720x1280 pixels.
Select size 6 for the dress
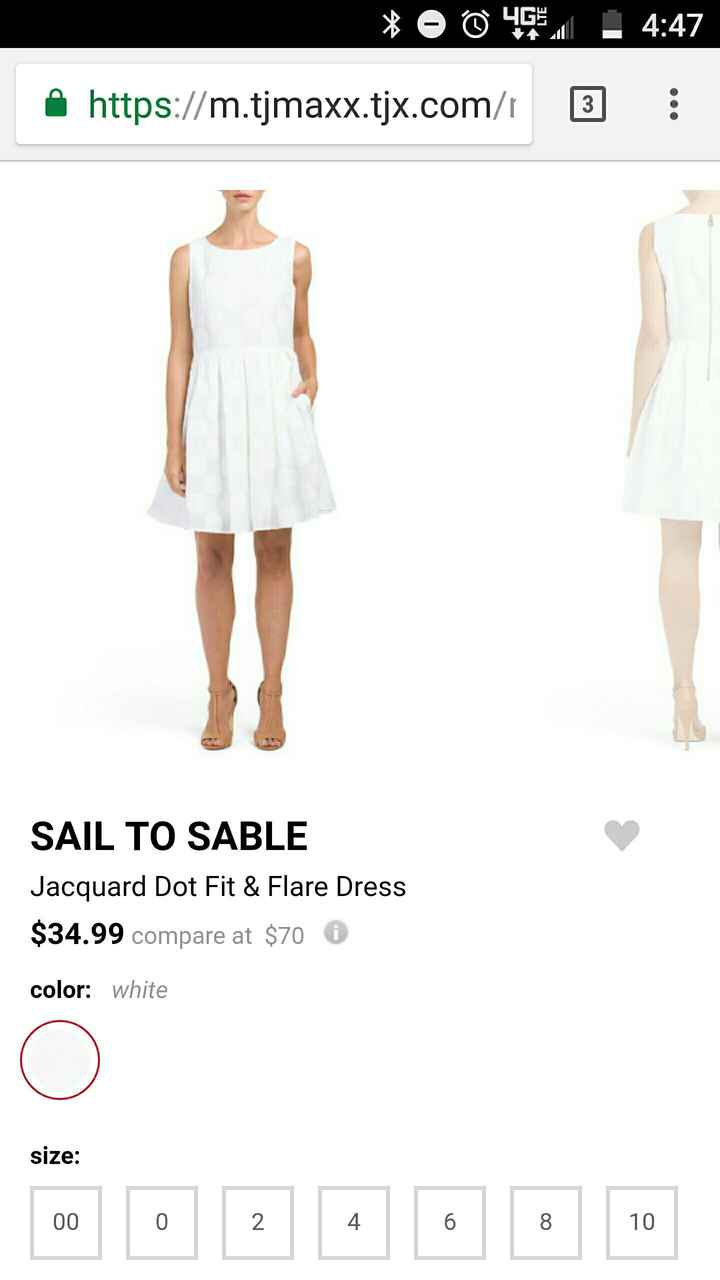(449, 1222)
